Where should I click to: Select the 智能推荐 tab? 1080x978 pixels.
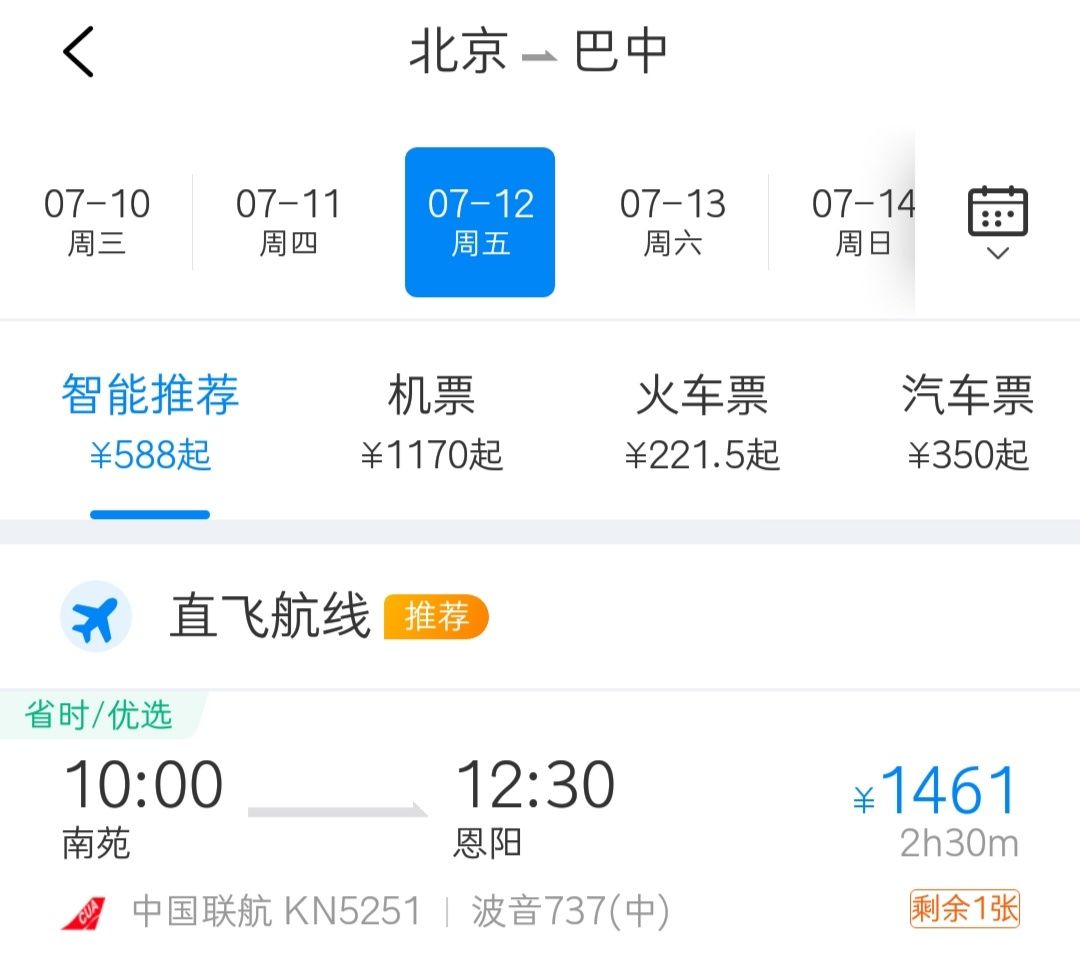[x=150, y=422]
